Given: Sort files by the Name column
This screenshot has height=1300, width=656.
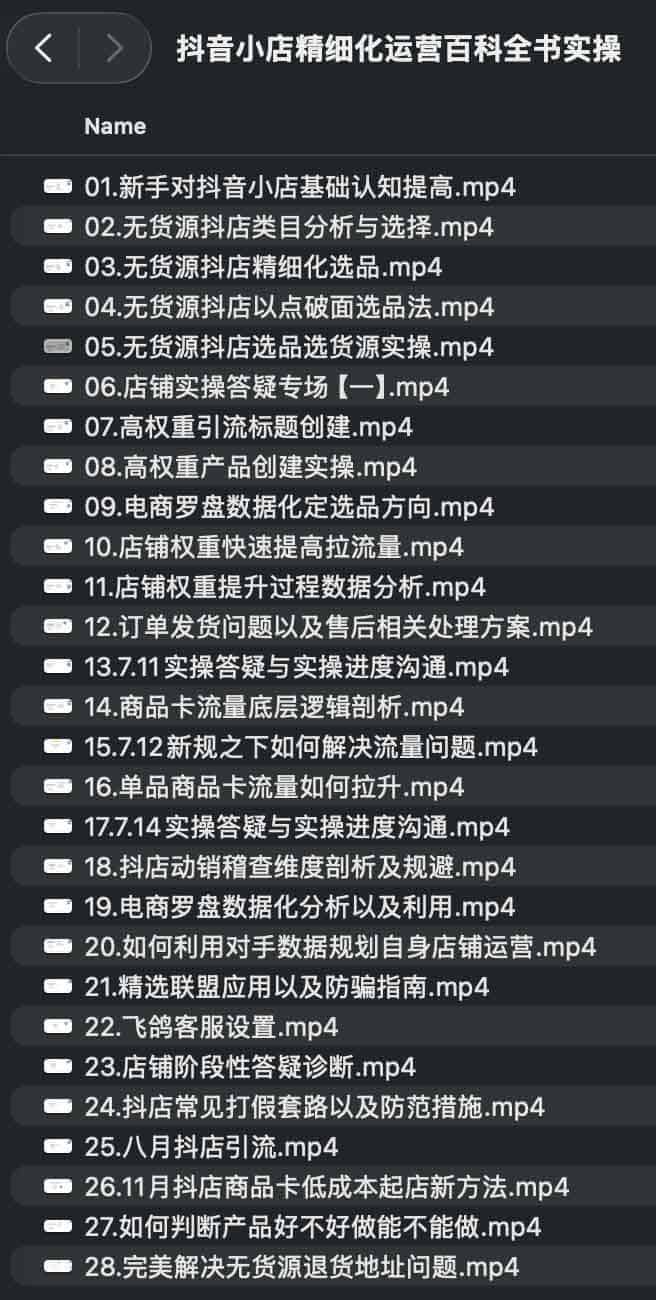Looking at the screenshot, I should coord(115,126).
